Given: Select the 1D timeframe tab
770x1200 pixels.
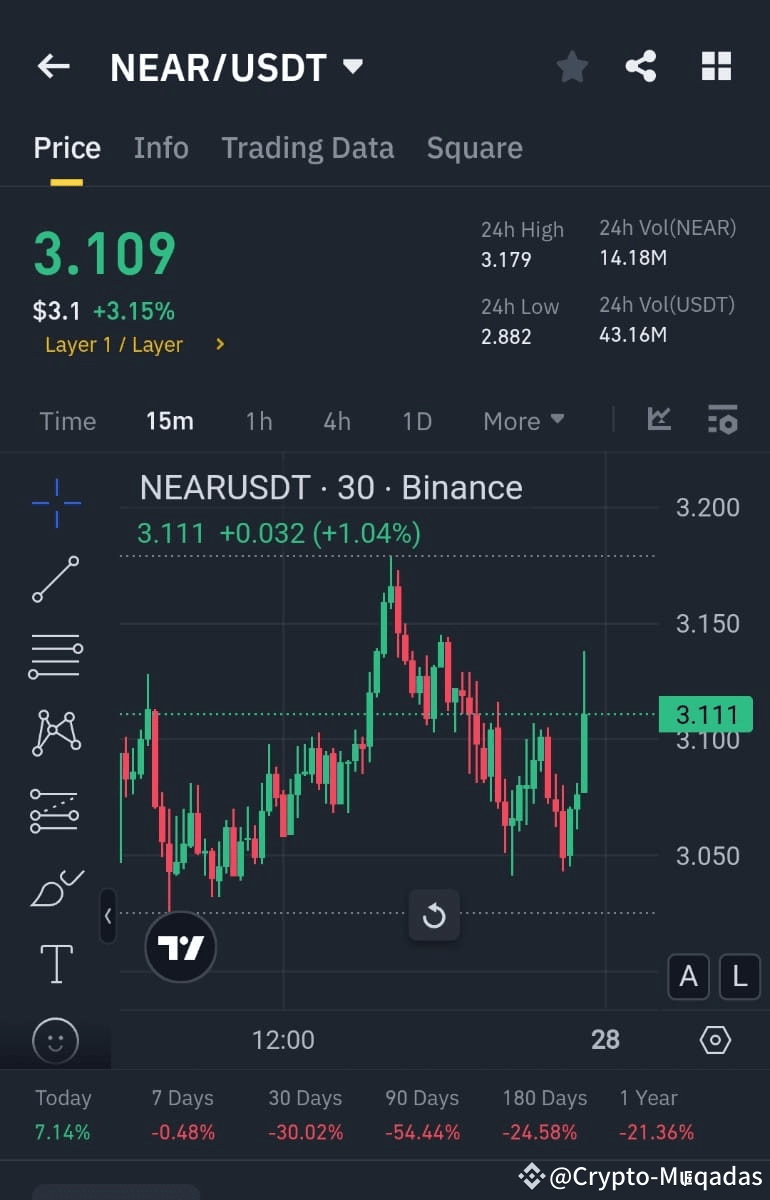Looking at the screenshot, I should (416, 420).
